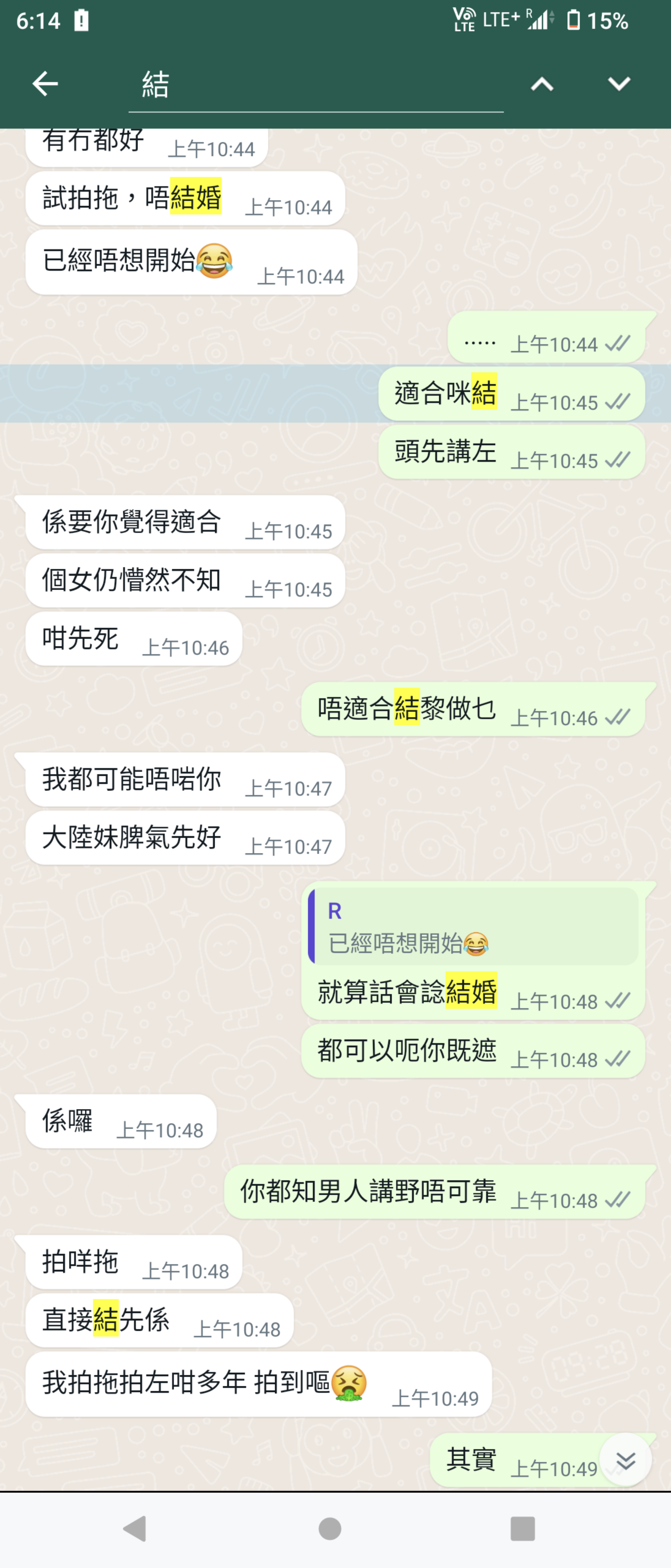Tap the scroll-to-bottom double chevron button
Viewport: 671px width, 1568px height.
pyautogui.click(x=625, y=1460)
